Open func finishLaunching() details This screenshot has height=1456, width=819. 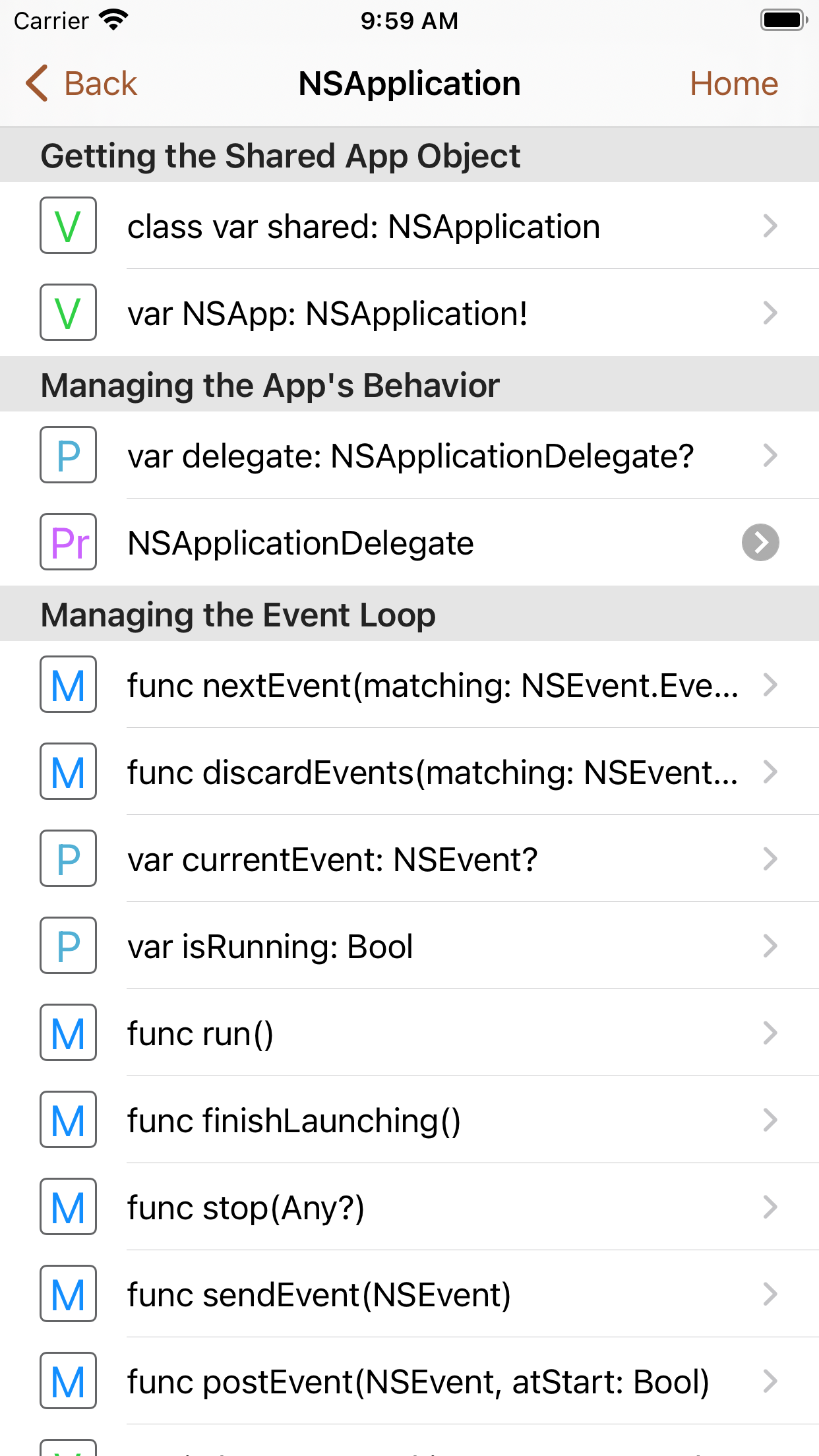point(409,1120)
